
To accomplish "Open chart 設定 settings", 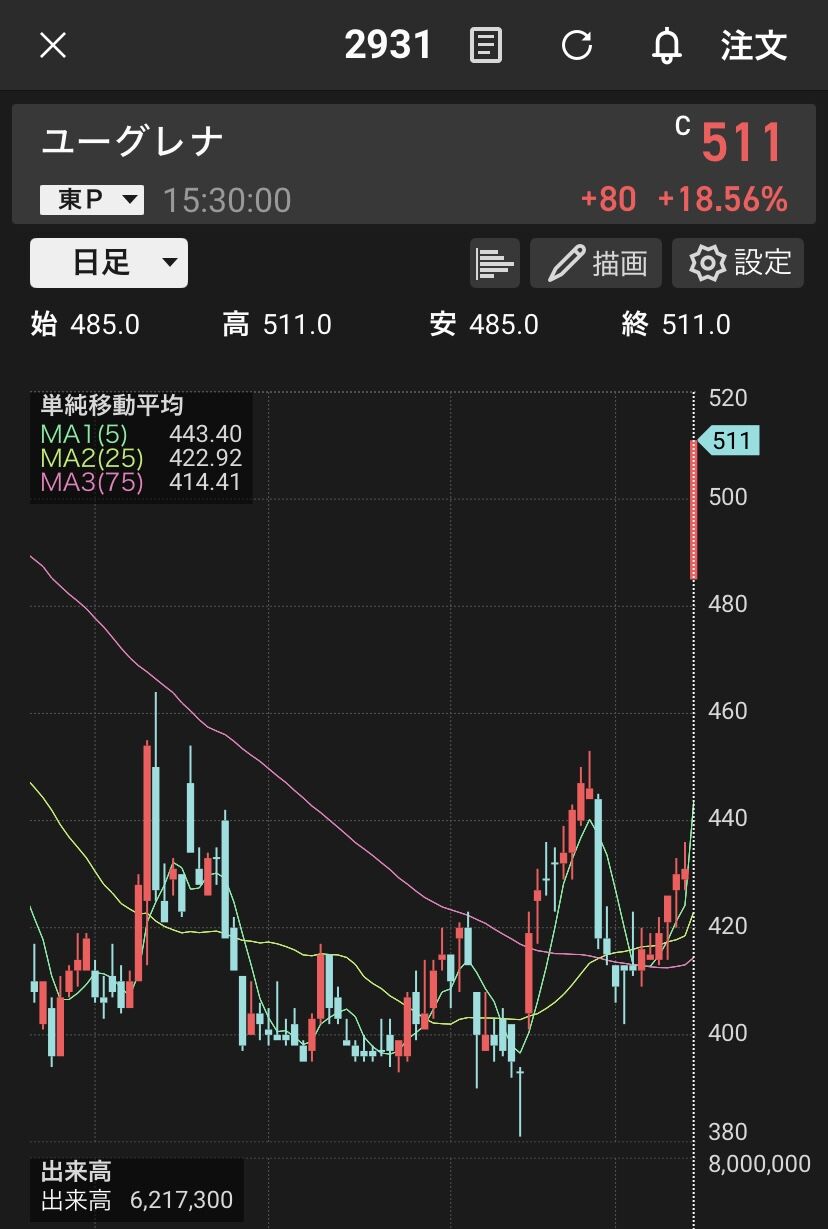I will click(738, 264).
